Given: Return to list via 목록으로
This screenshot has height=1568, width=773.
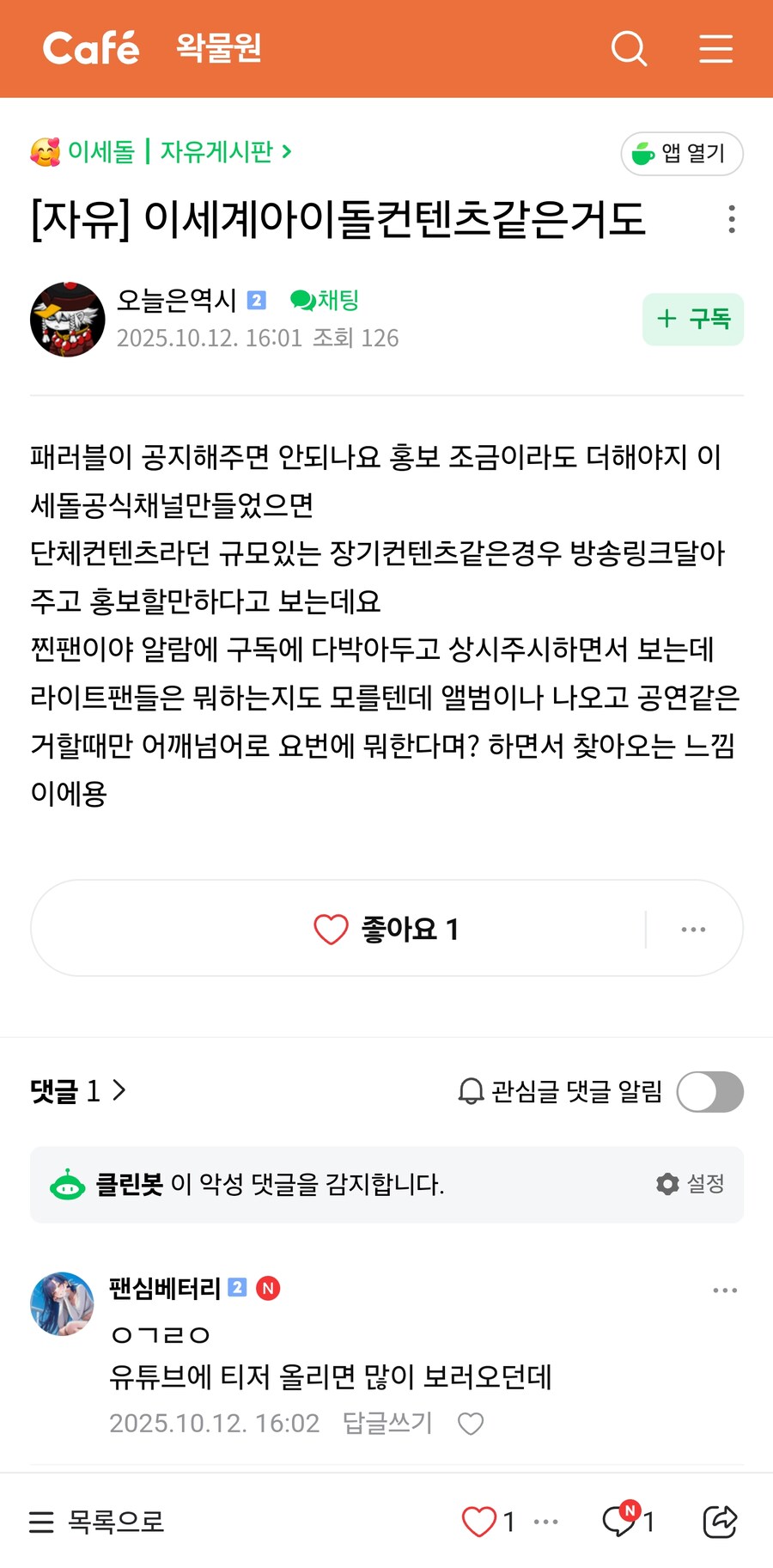Looking at the screenshot, I should 96,1522.
